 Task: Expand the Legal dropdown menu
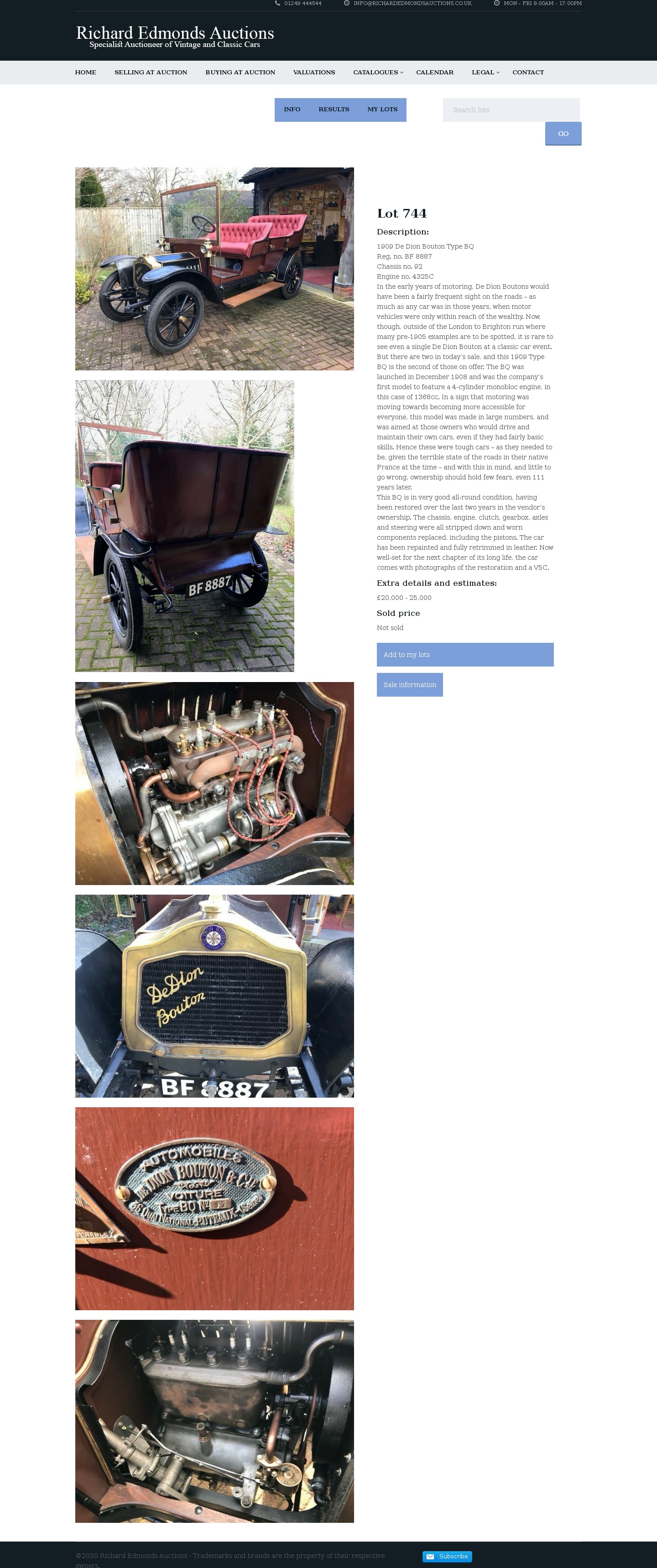[x=485, y=73]
